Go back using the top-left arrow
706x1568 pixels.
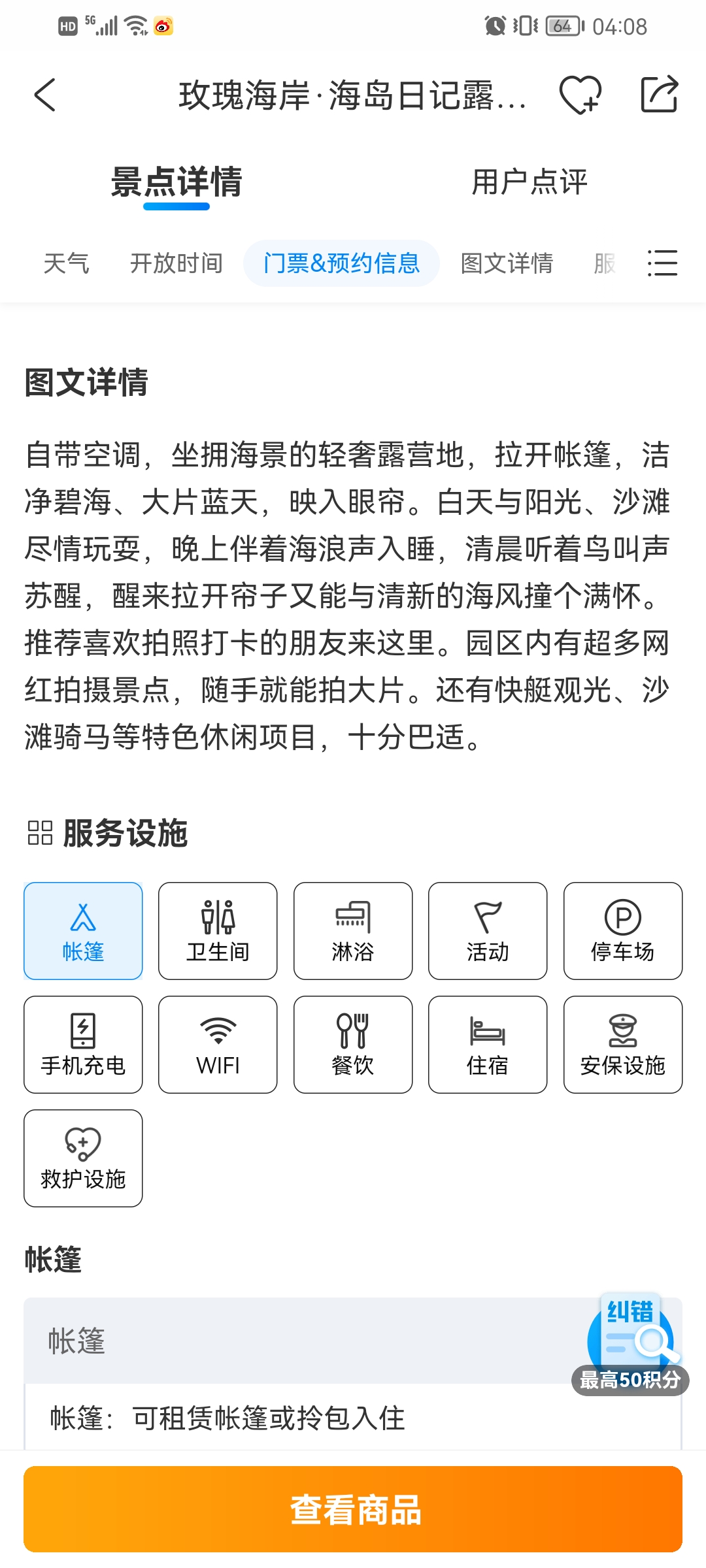[x=44, y=95]
